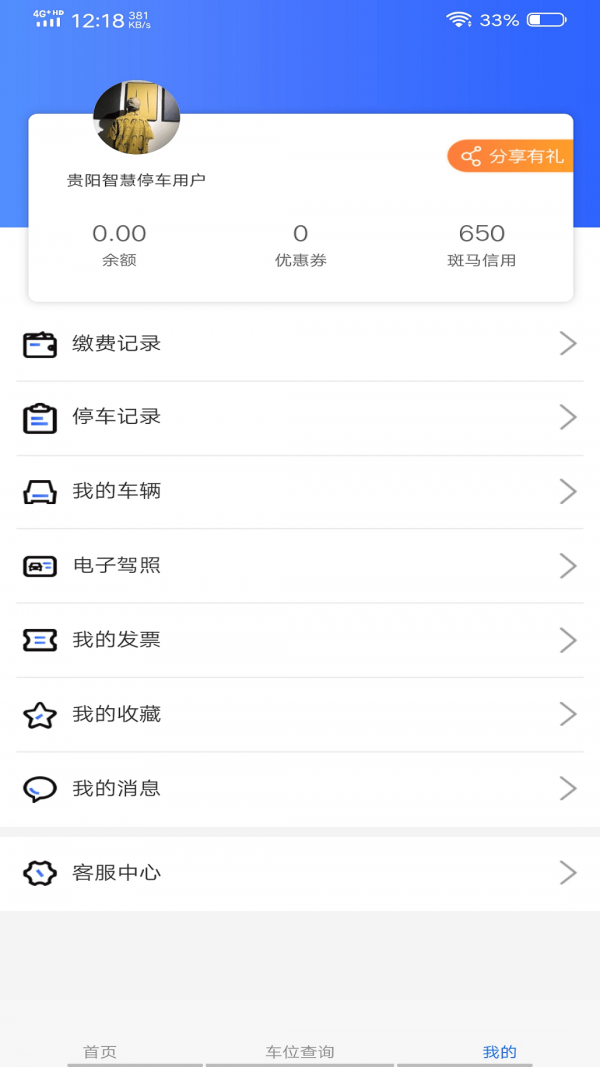Select the 我的 tab
The width and height of the screenshot is (600, 1067).
point(499,1051)
